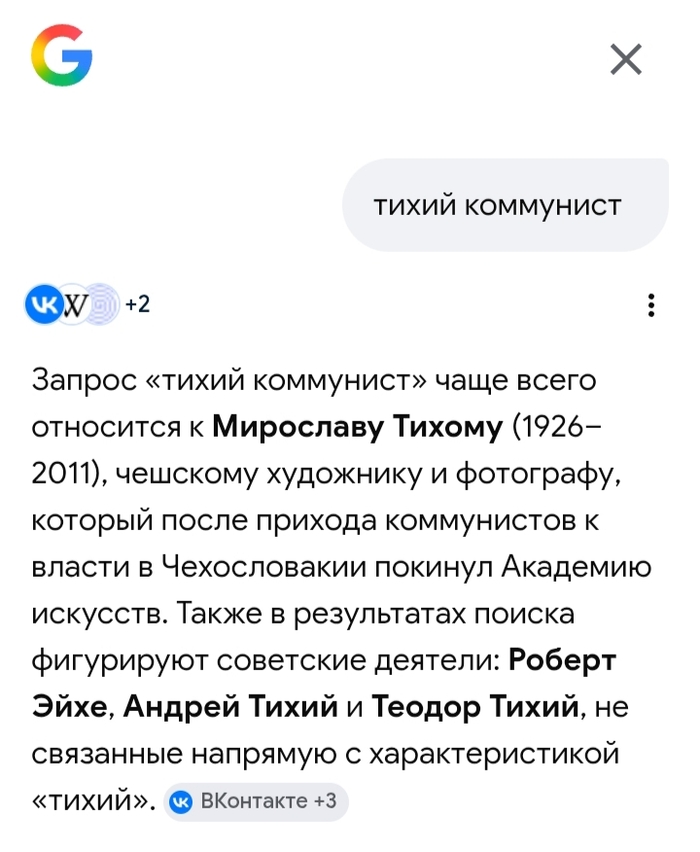Close the Google AI answer panel

[x=626, y=60]
